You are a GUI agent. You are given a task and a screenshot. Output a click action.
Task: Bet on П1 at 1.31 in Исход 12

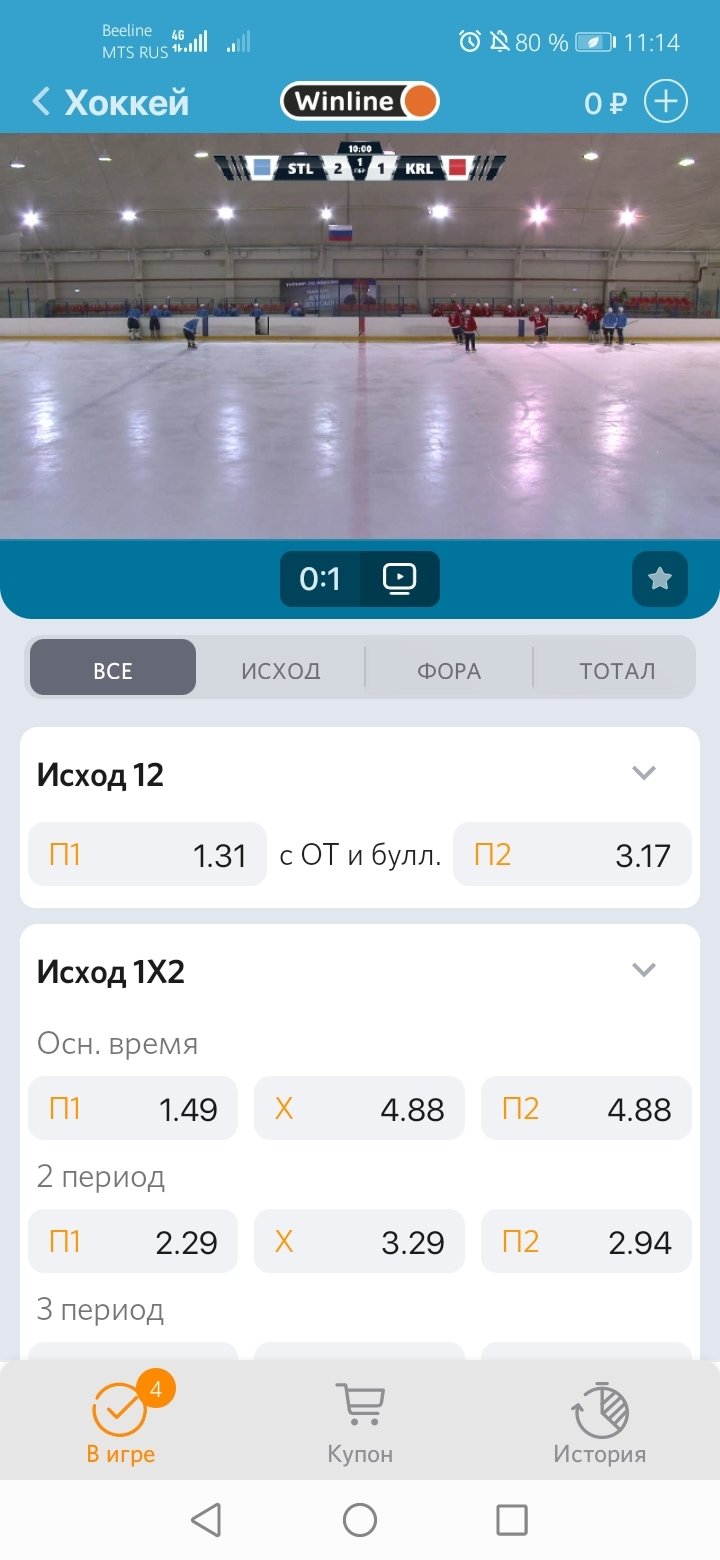click(148, 855)
